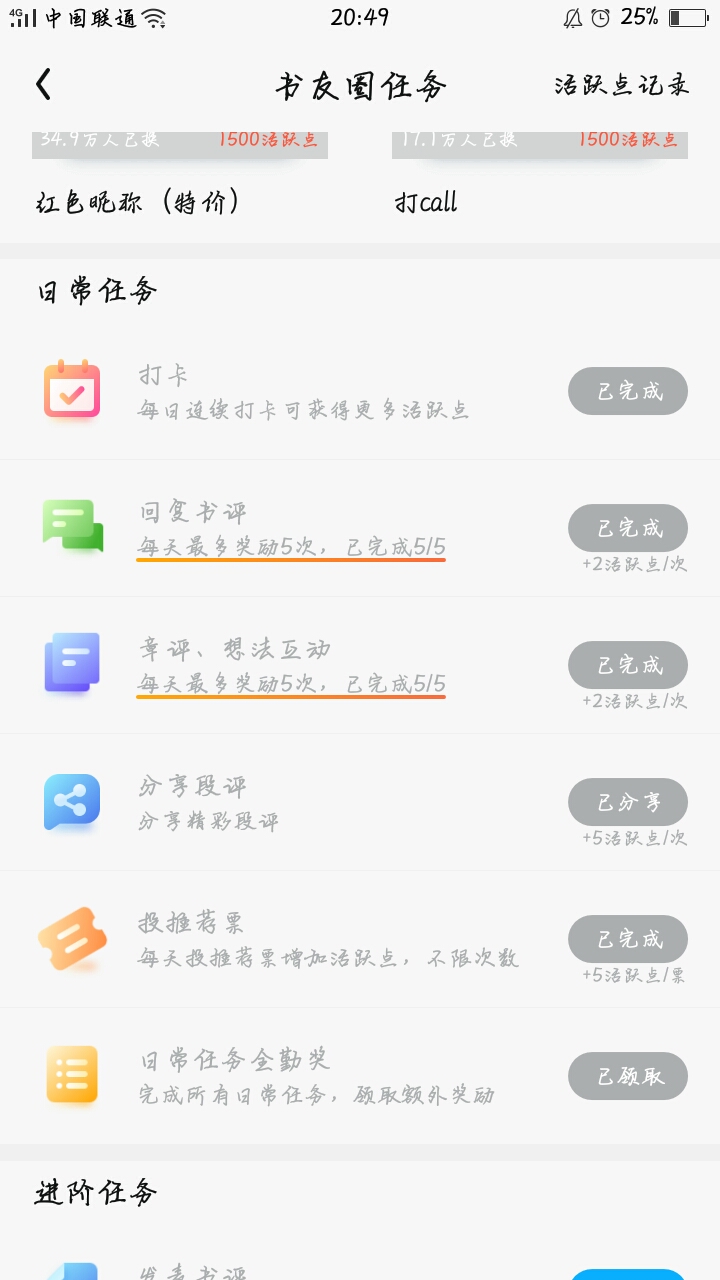Tap the 已完成 button for 回复书评
This screenshot has width=720, height=1280.
[628, 528]
